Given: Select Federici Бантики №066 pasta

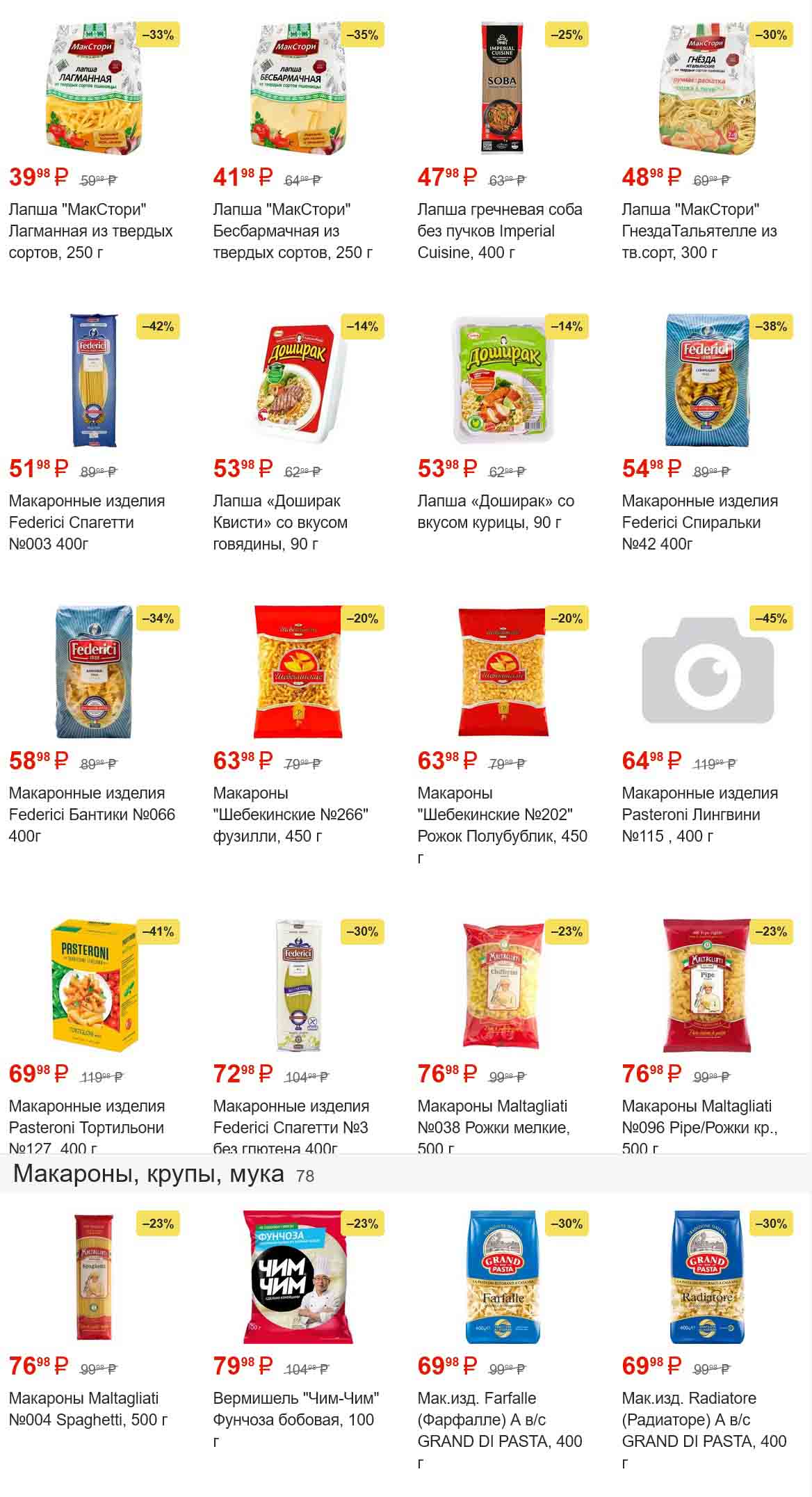Looking at the screenshot, I should click(95, 672).
